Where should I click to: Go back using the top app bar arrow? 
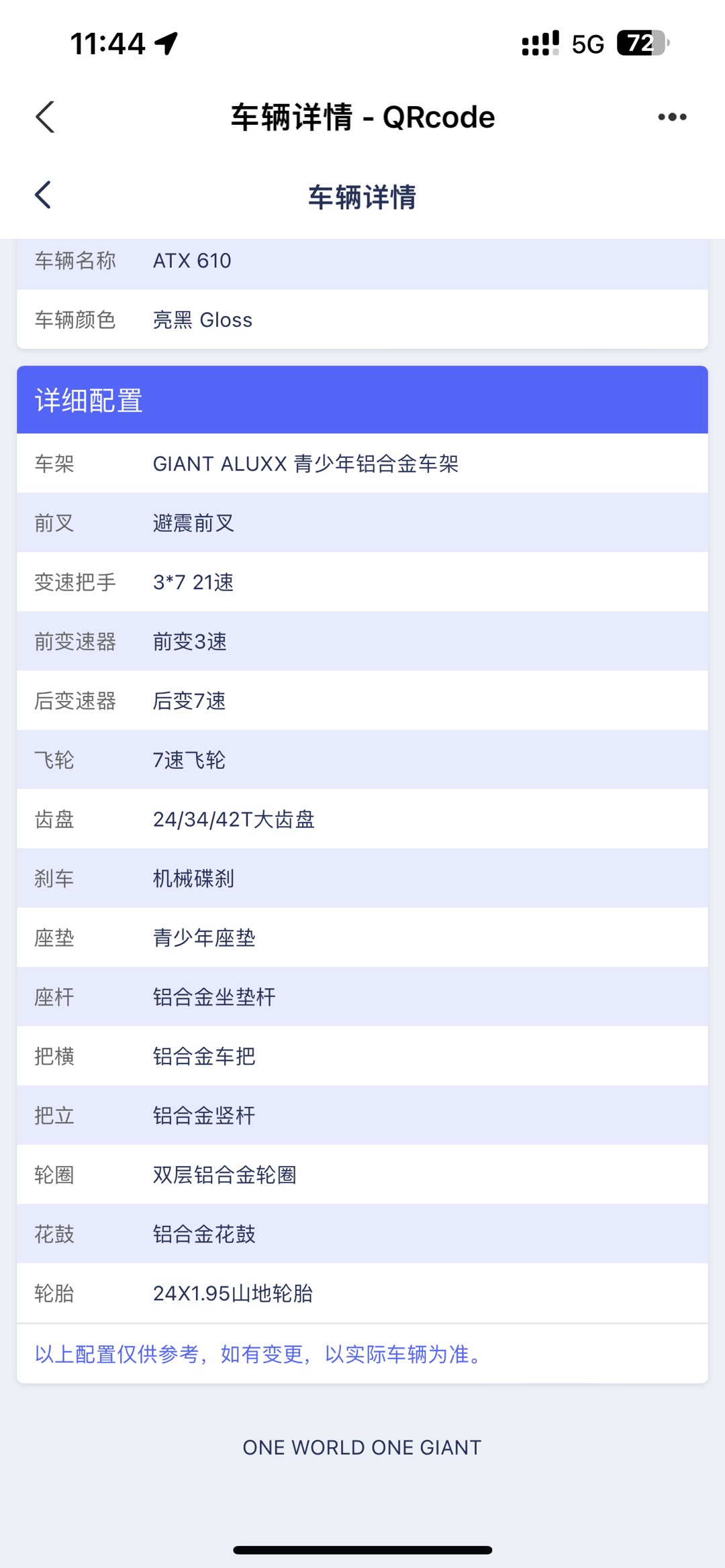tap(45, 117)
